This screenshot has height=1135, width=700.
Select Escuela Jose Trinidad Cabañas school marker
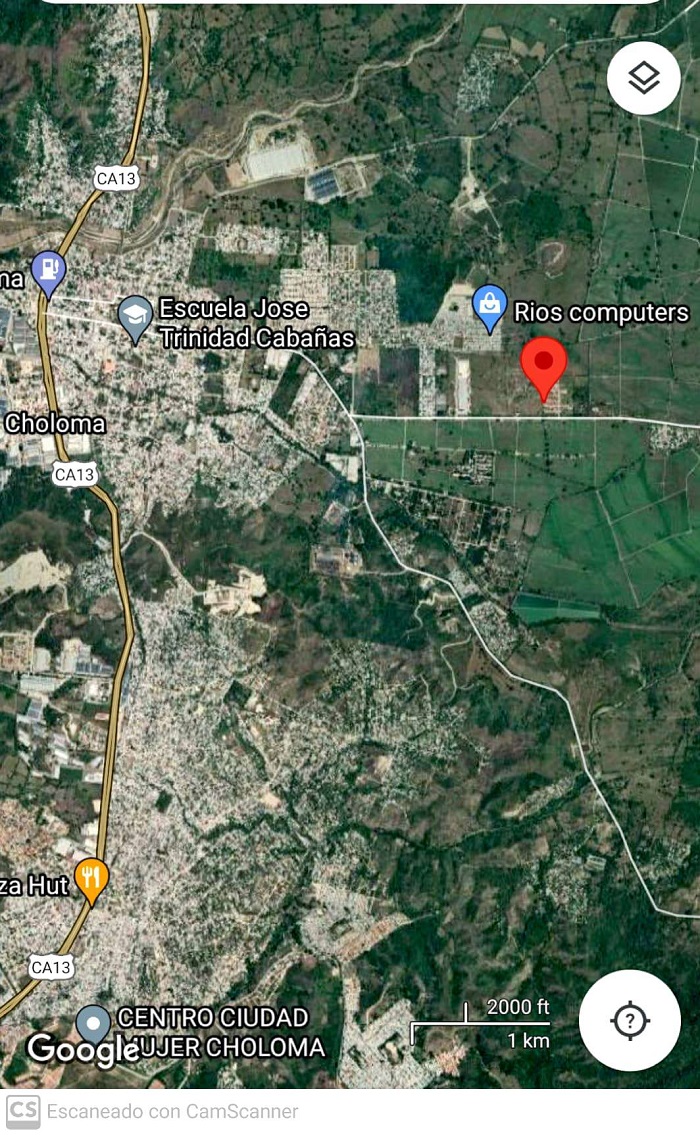pos(136,319)
